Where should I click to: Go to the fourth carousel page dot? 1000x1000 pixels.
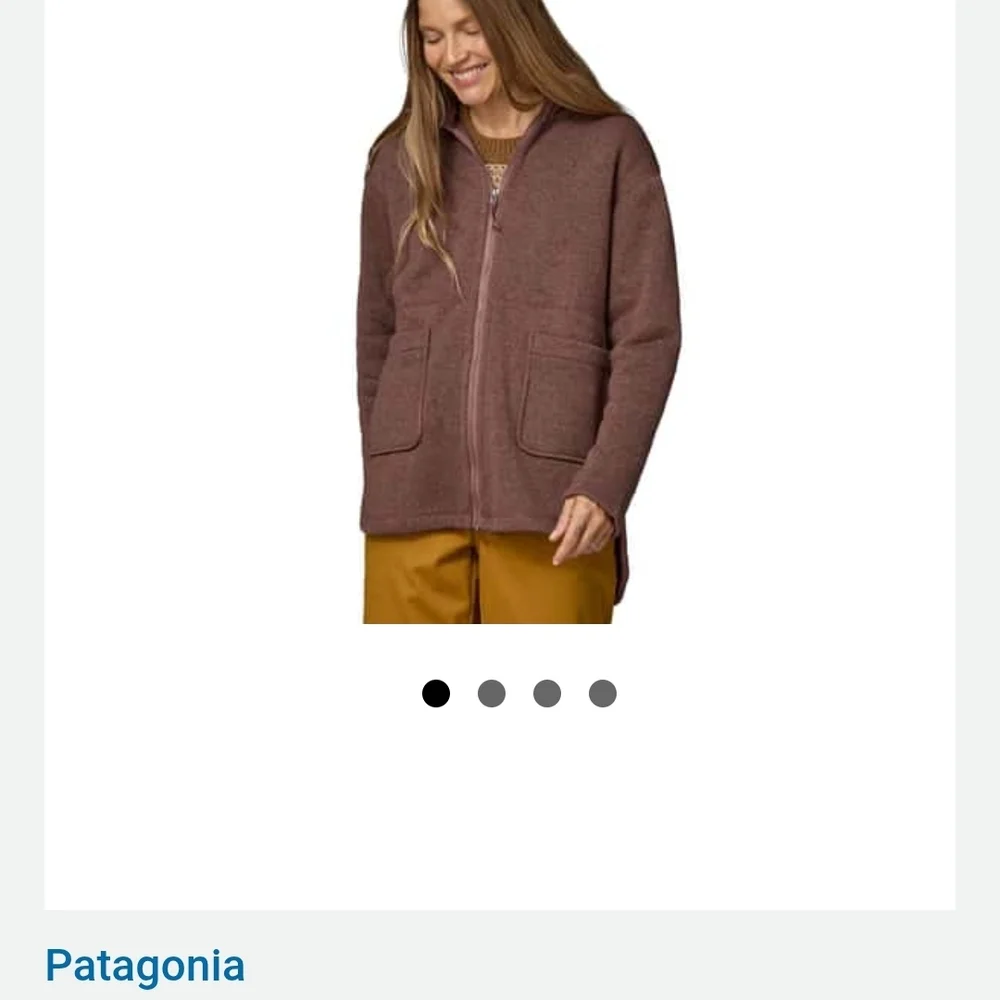tap(602, 693)
